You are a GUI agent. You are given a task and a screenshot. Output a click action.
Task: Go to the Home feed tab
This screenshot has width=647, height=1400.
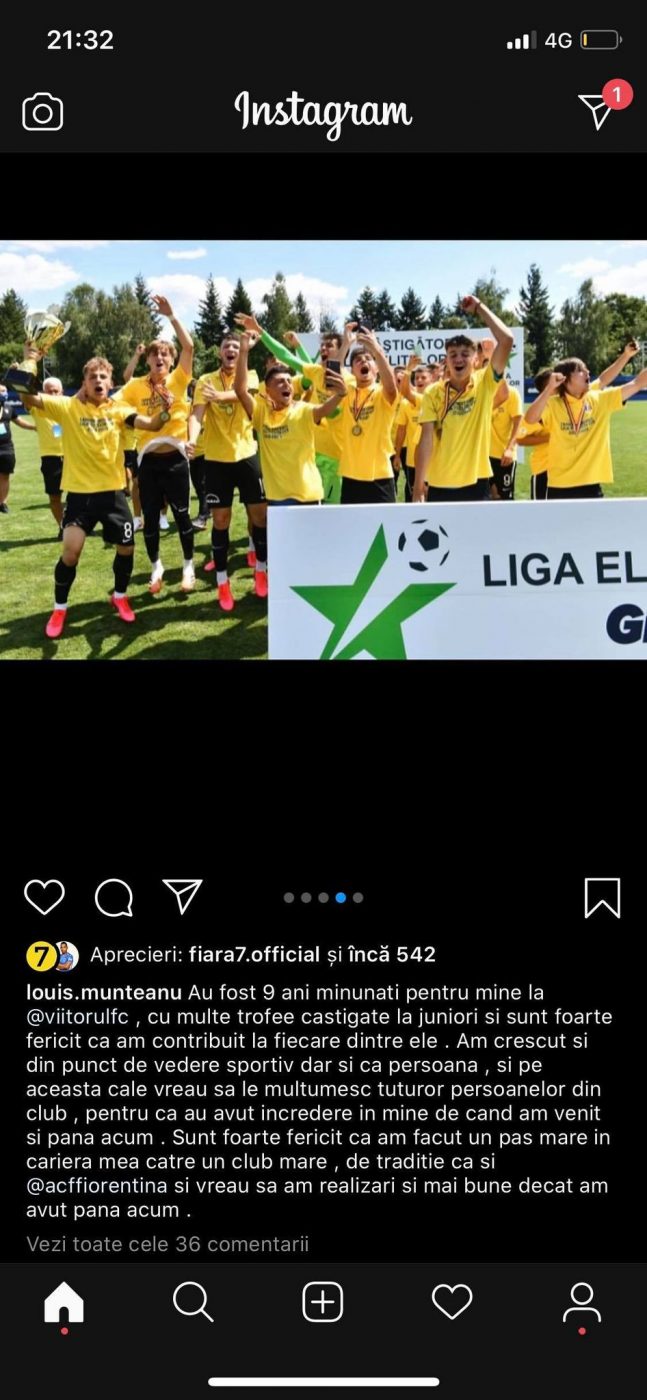pyautogui.click(x=64, y=1303)
